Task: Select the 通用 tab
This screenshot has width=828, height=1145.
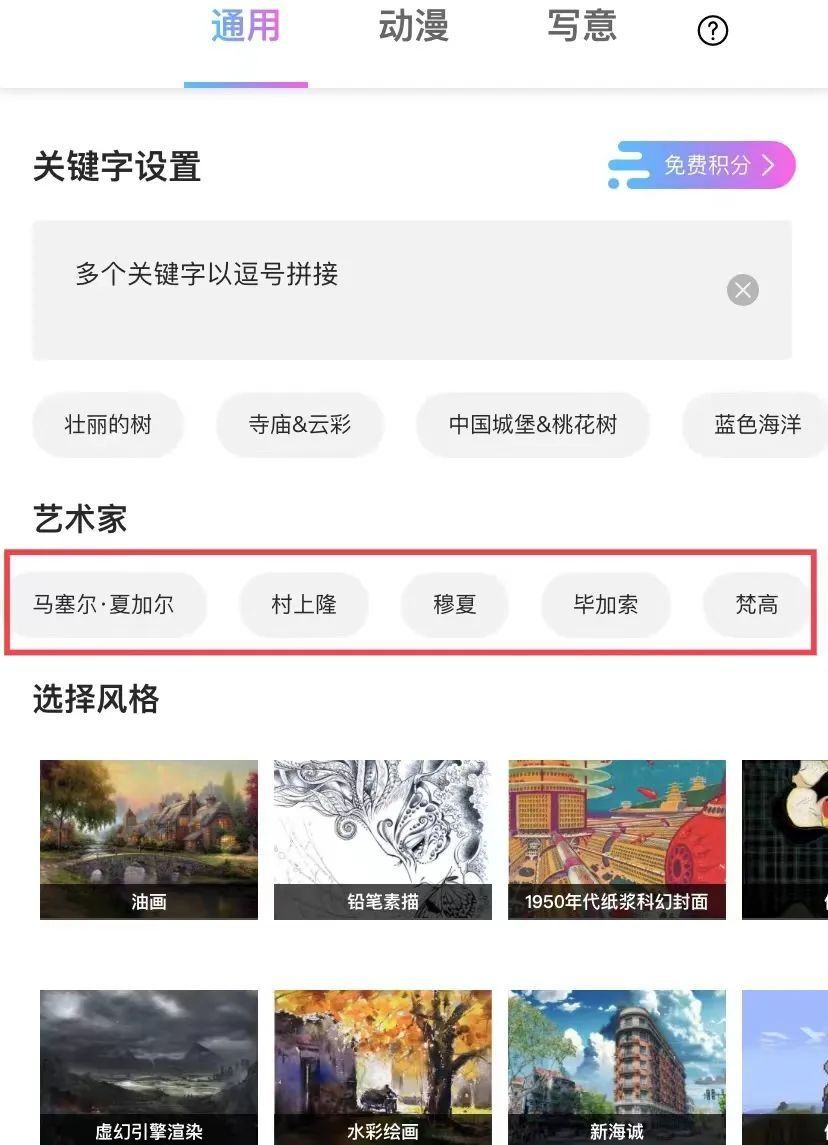Action: pos(245,28)
